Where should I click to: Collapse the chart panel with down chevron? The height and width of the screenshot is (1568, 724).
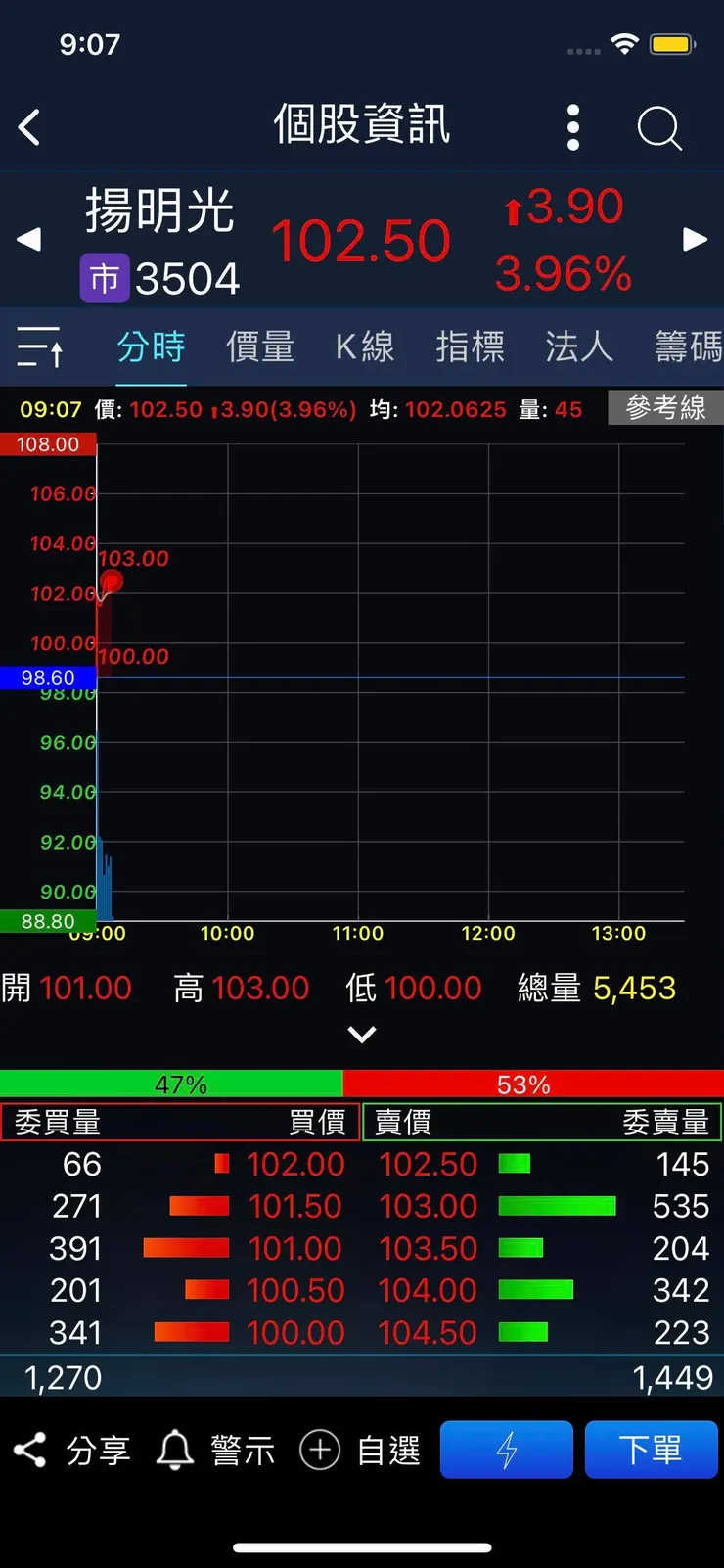pyautogui.click(x=362, y=1035)
